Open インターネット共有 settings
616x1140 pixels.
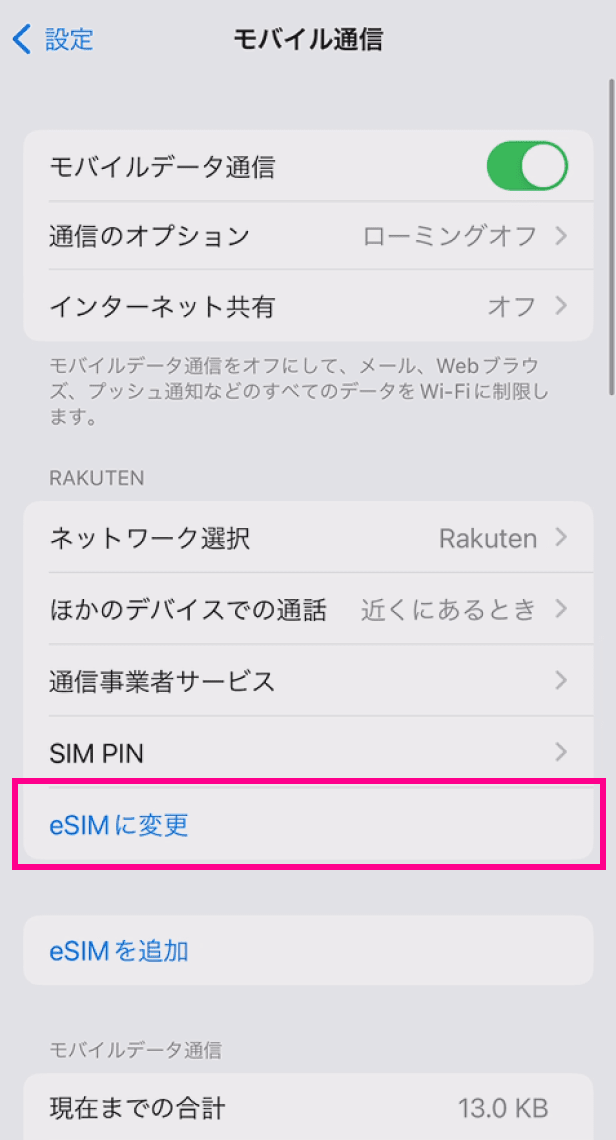pyautogui.click(x=308, y=306)
